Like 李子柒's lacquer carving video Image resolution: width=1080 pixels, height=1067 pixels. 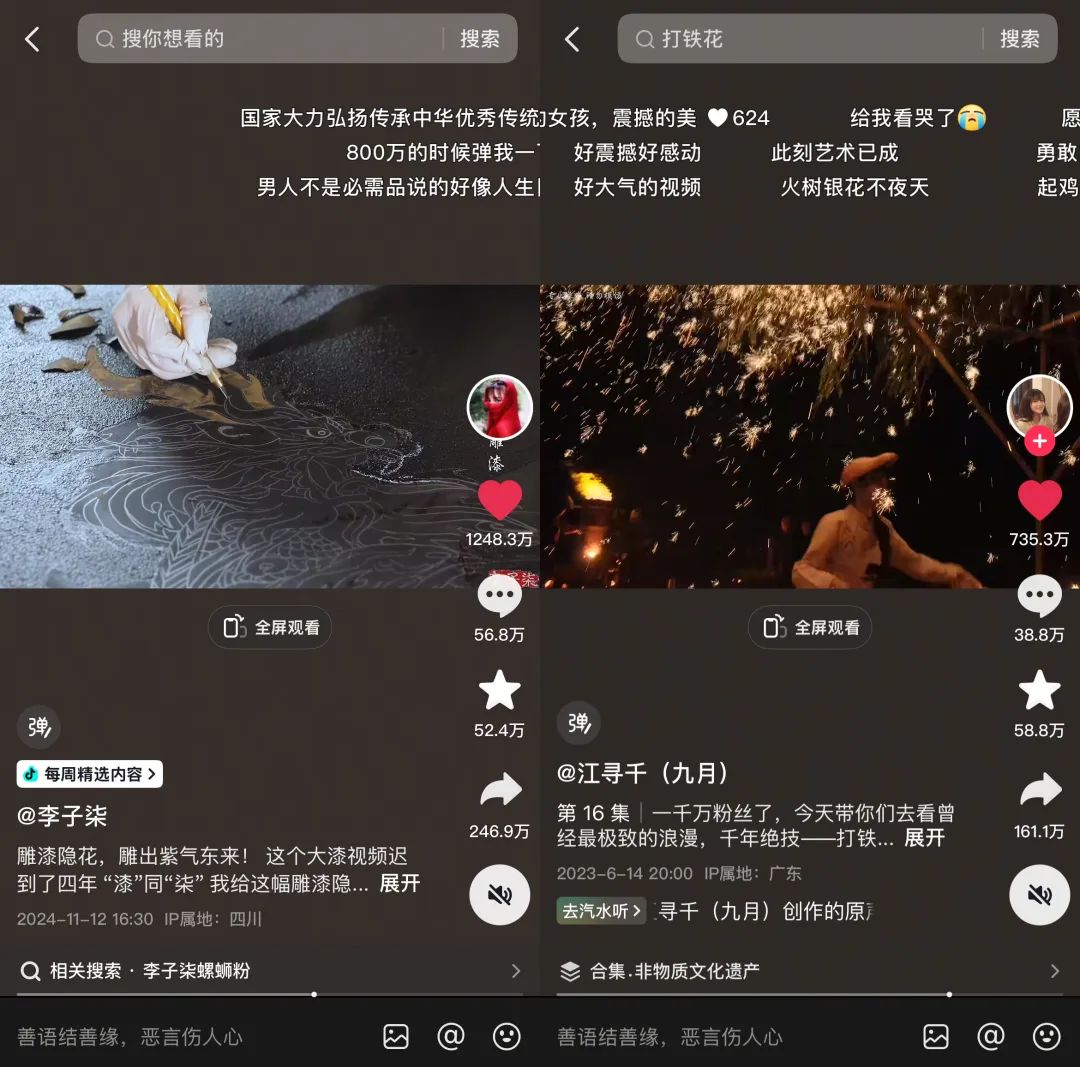tap(499, 501)
